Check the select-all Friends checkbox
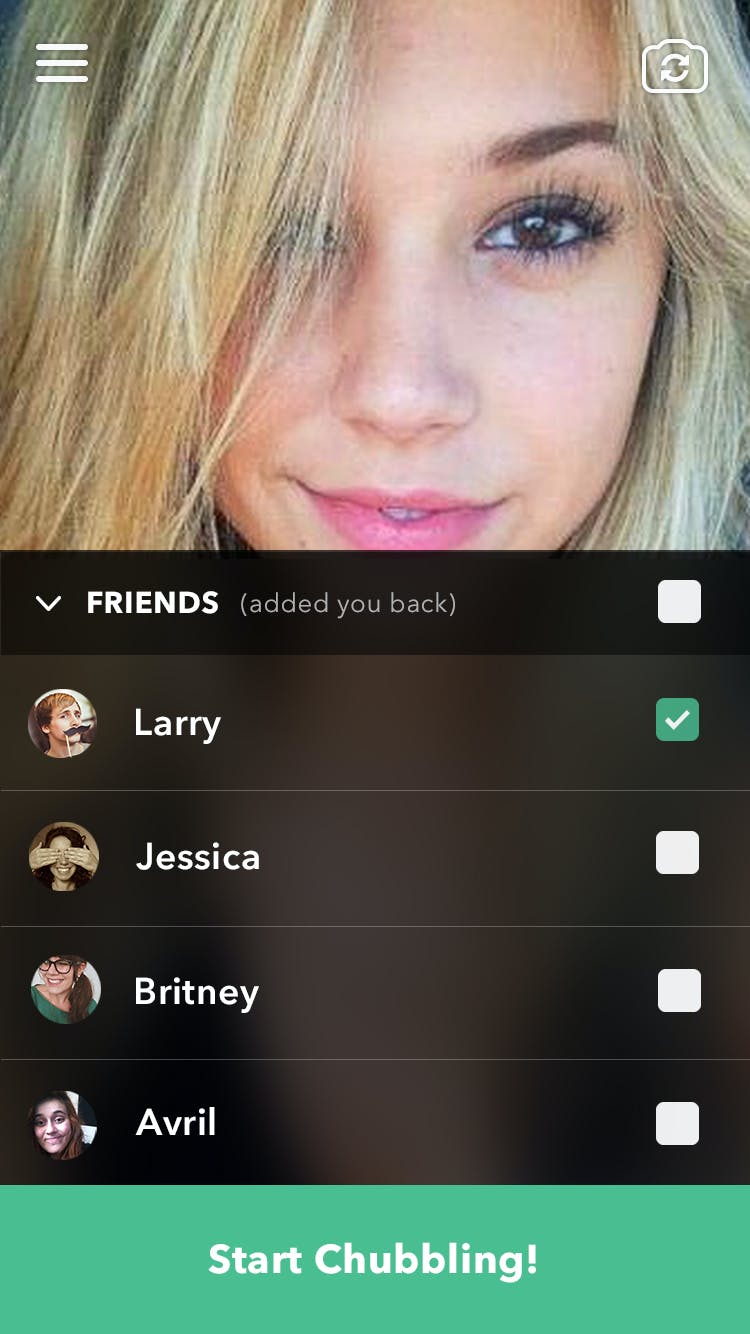The width and height of the screenshot is (750, 1334). click(679, 602)
